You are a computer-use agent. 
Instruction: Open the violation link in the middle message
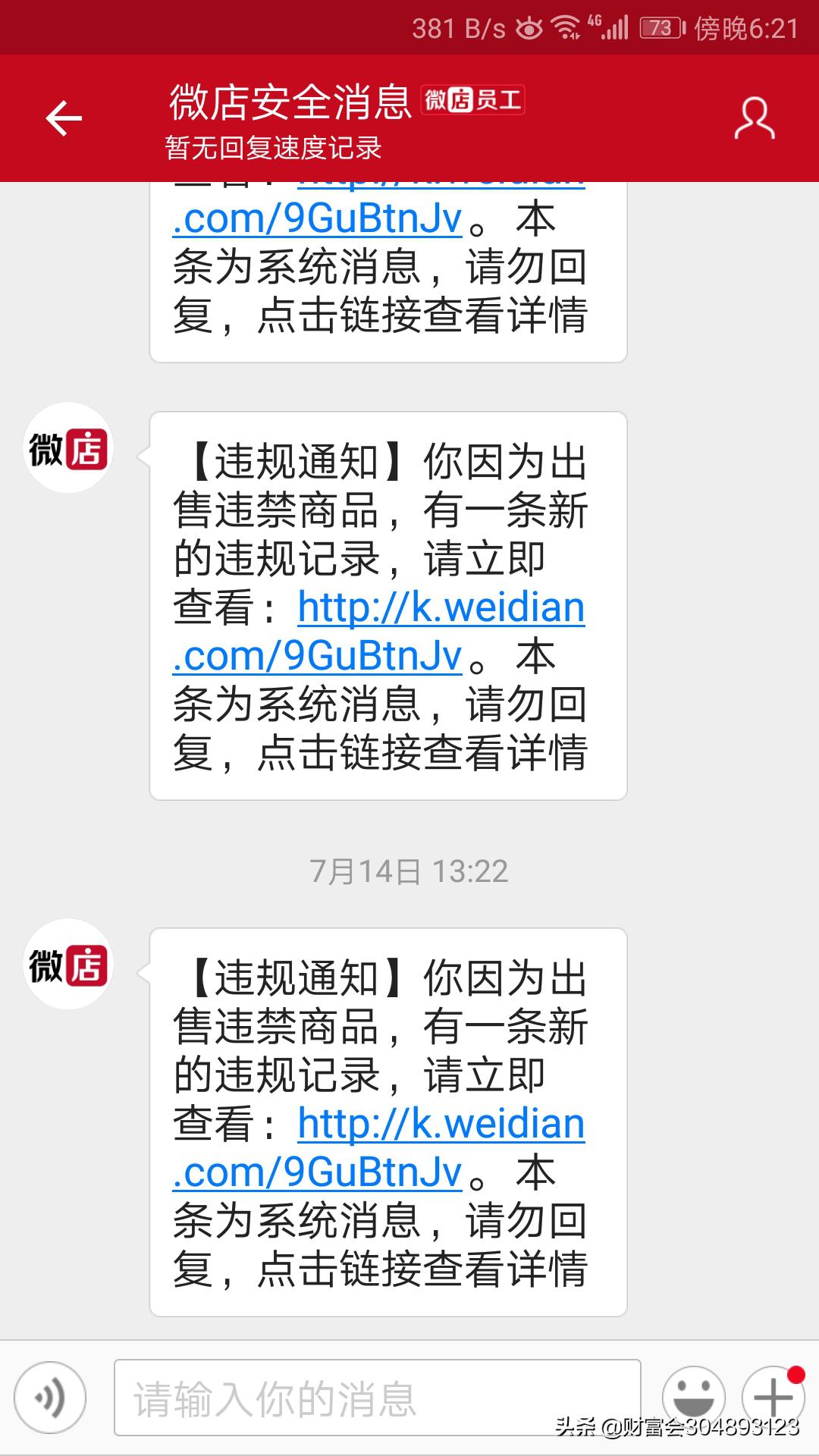(x=440, y=607)
